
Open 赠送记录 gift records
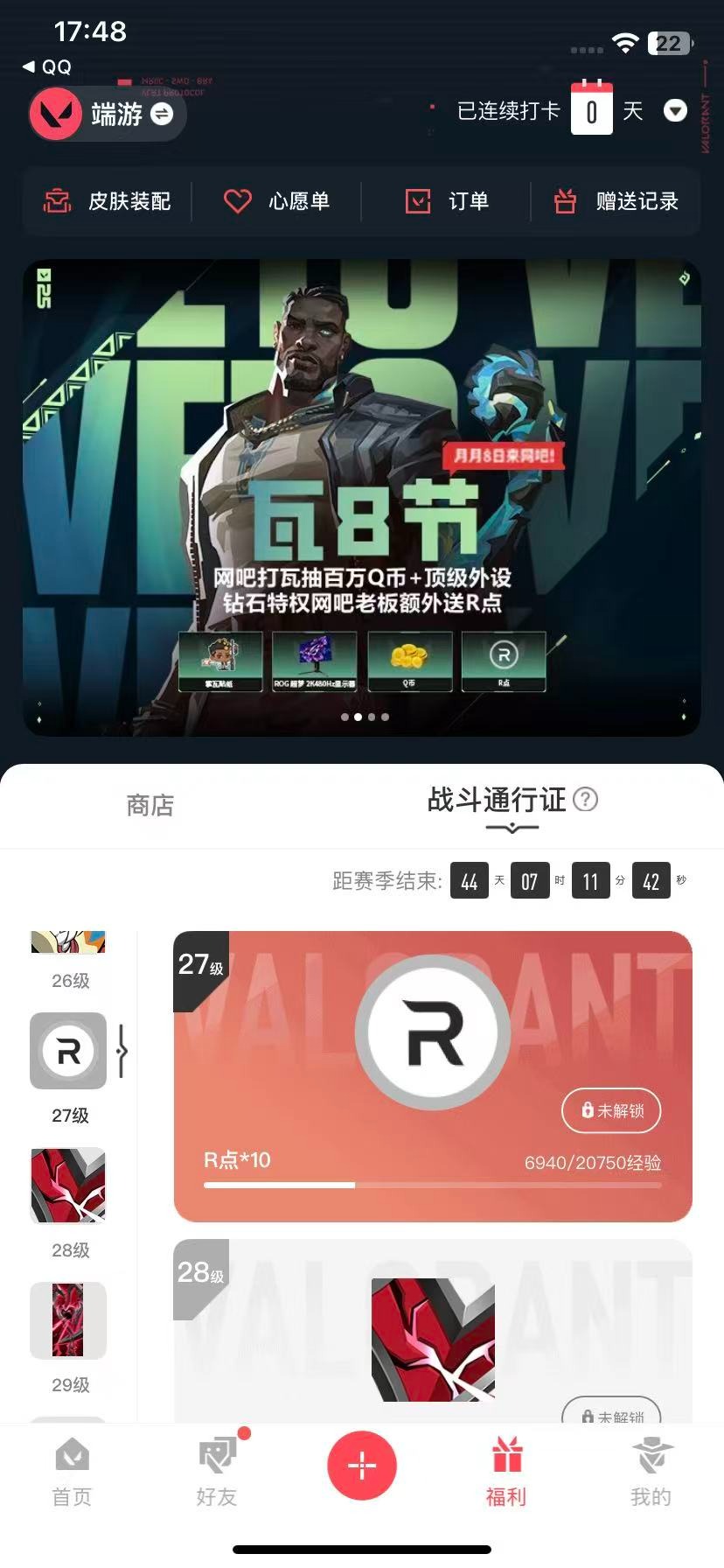pos(616,201)
